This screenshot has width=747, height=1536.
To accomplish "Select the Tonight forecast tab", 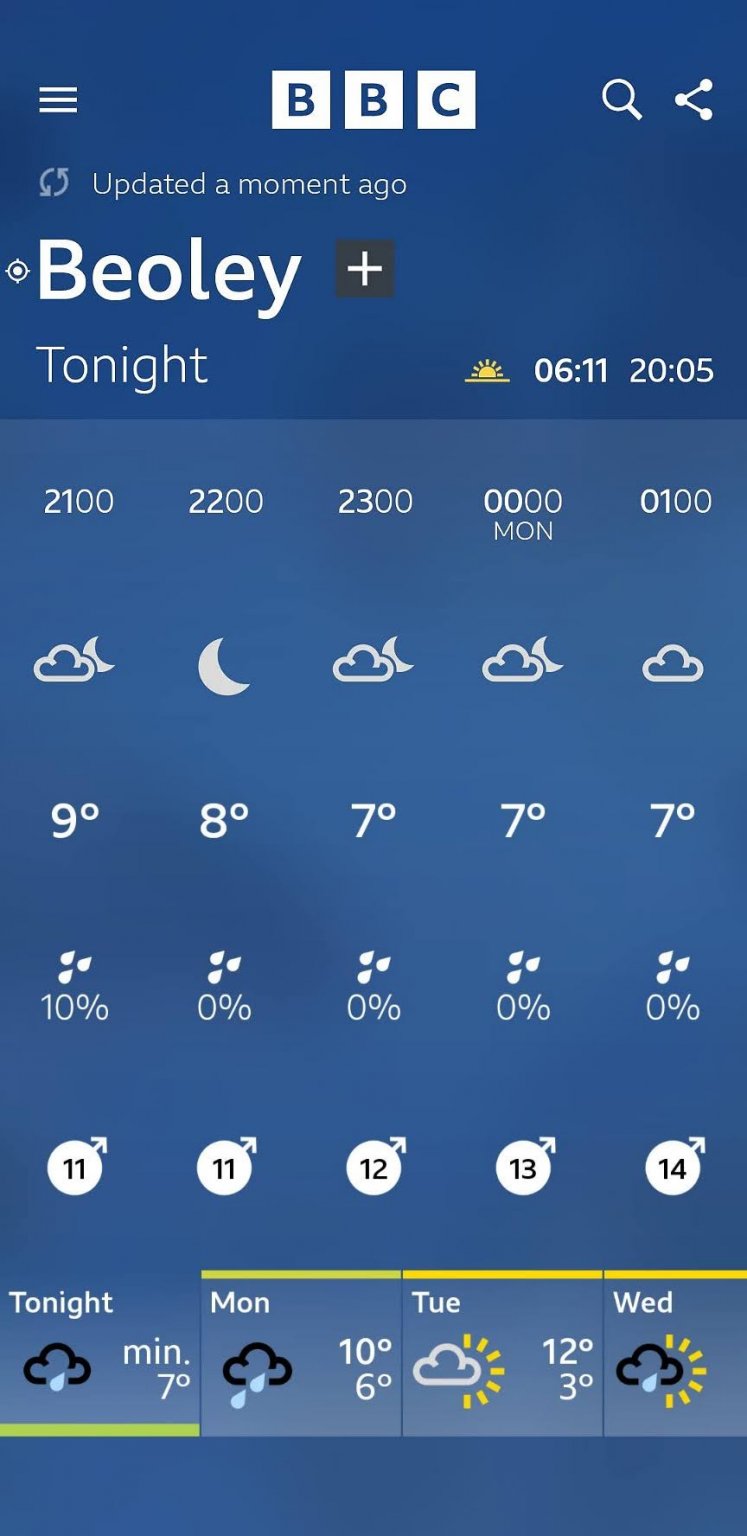I will click(x=99, y=1354).
